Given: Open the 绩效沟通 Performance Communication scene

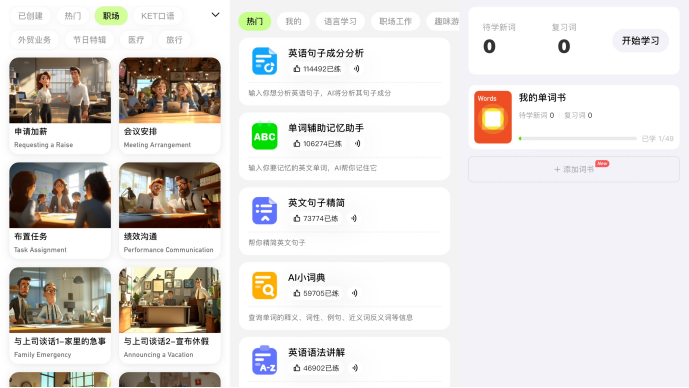Looking at the screenshot, I should click(170, 210).
